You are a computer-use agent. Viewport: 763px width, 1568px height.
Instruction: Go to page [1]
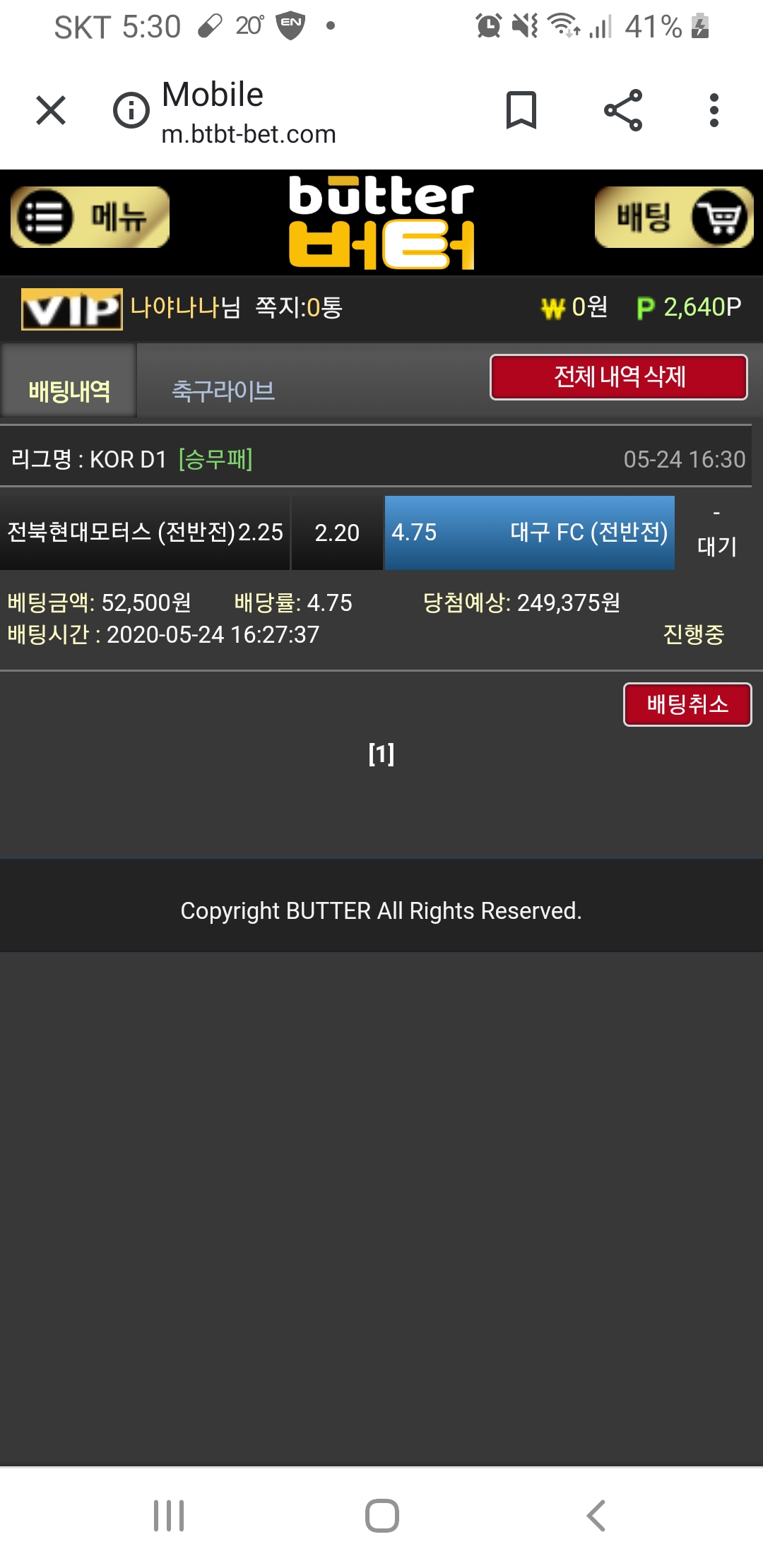coord(381,754)
